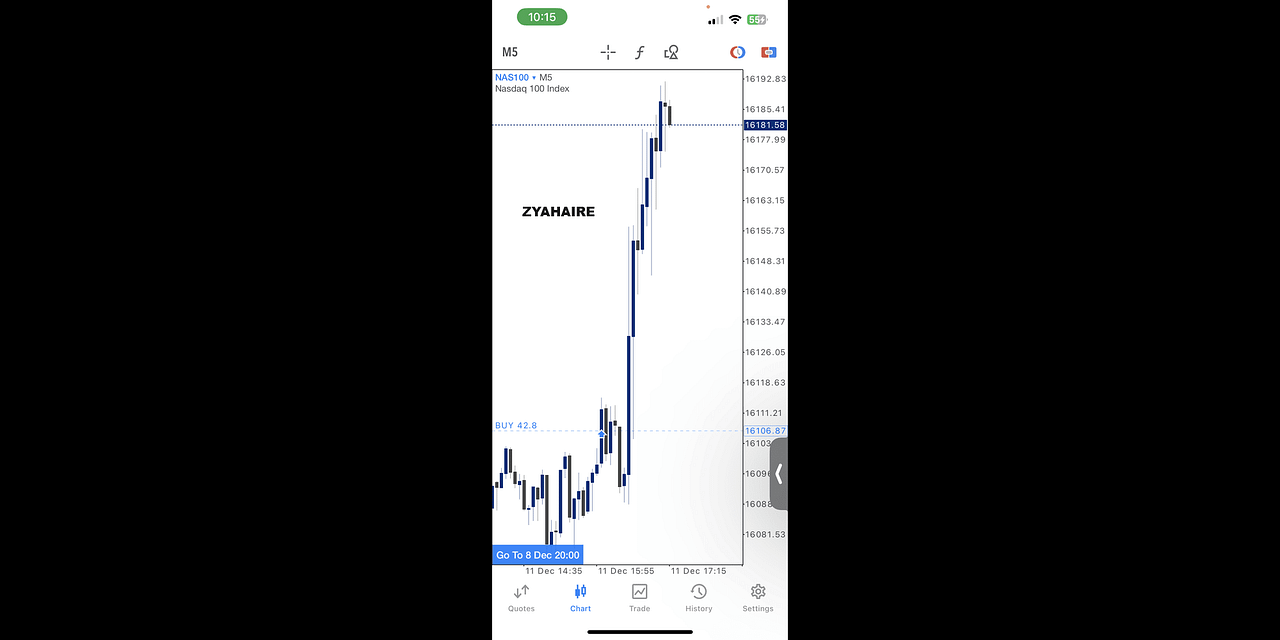Viewport: 1280px width, 640px height.
Task: Open the History tab
Action: click(699, 597)
